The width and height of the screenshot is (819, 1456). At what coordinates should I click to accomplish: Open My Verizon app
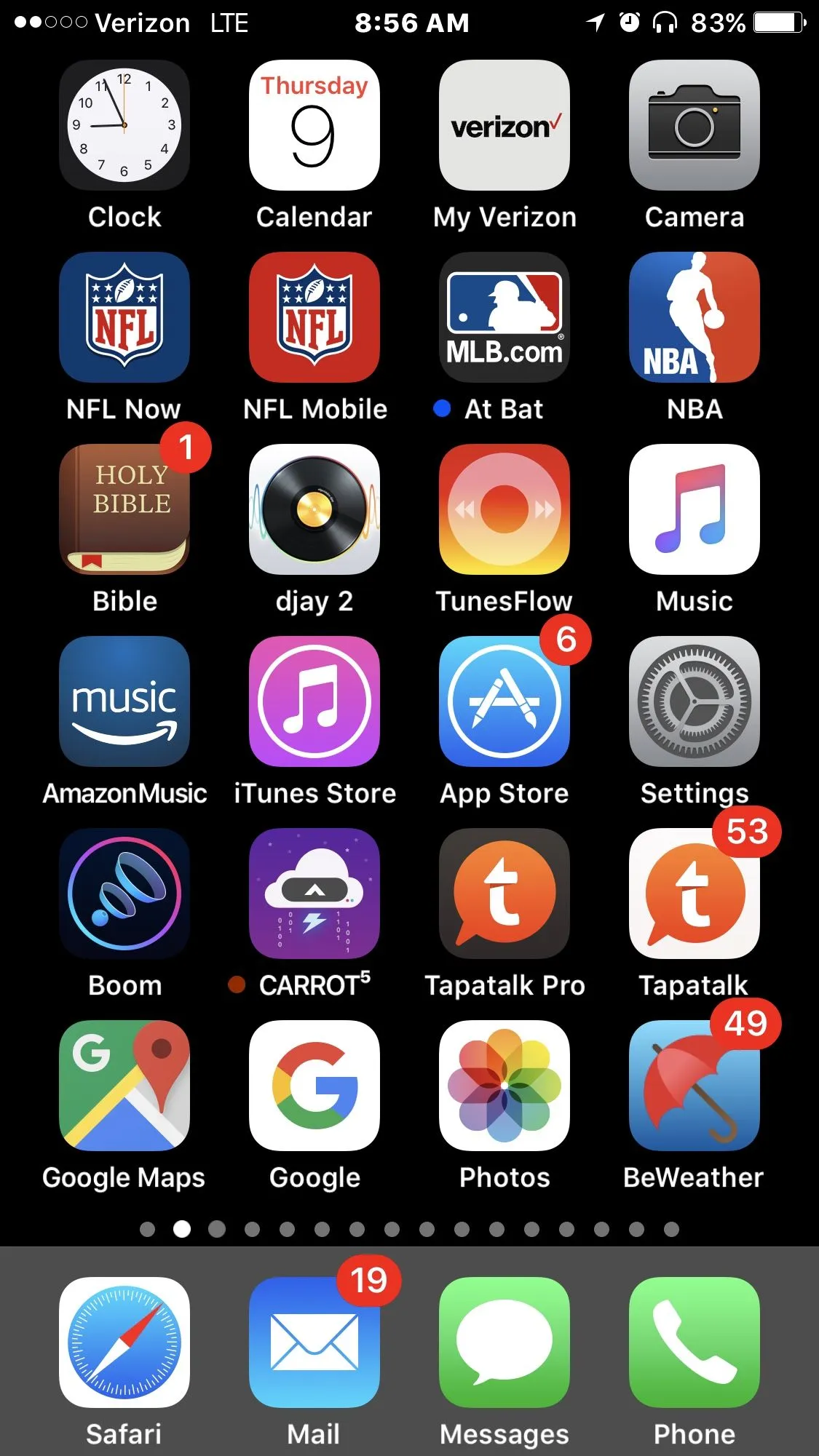(505, 125)
